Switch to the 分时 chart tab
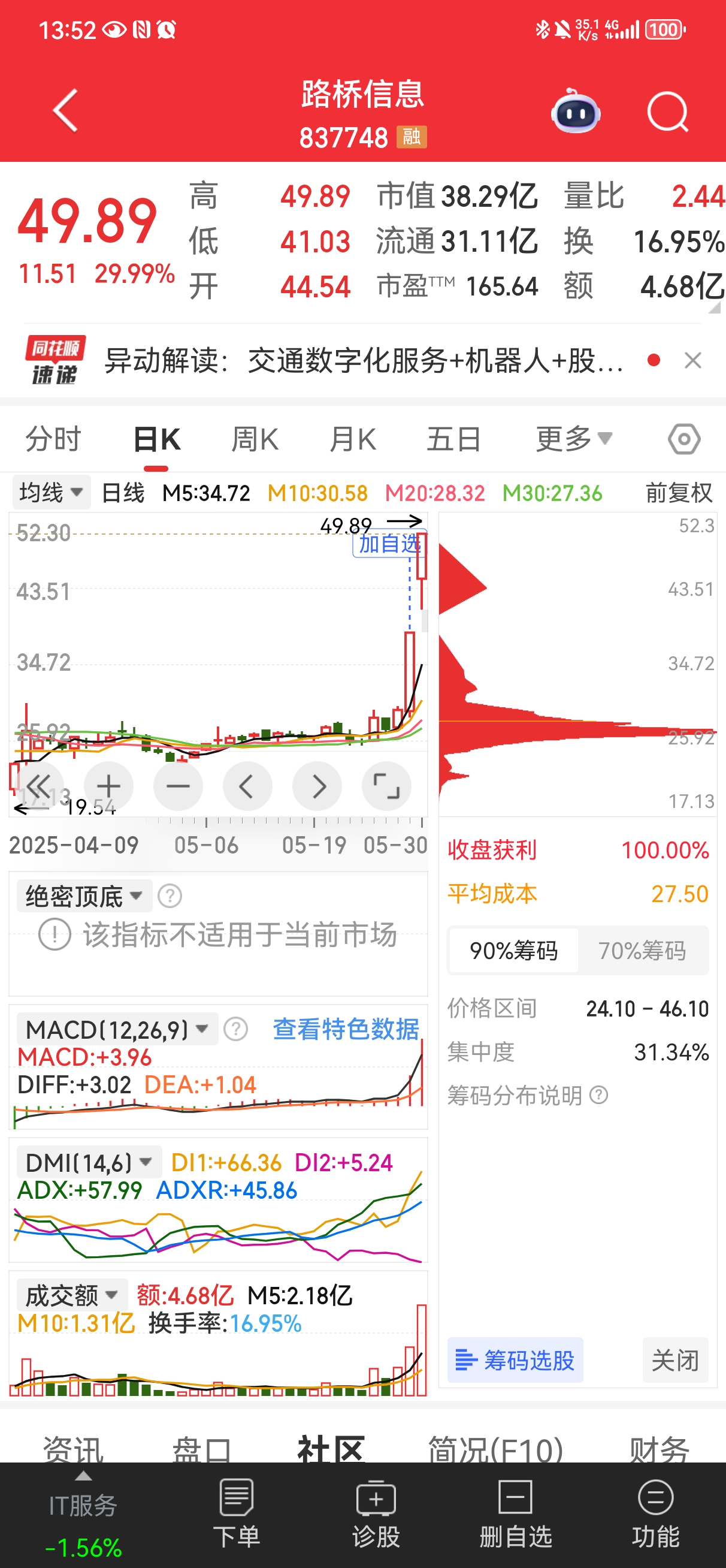 (x=53, y=439)
